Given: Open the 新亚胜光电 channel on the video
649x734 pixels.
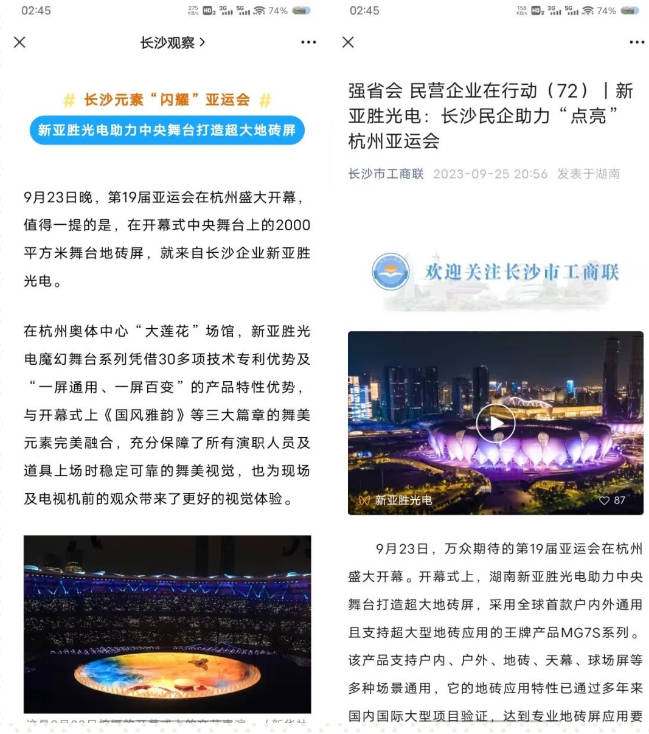Looking at the screenshot, I should [x=397, y=500].
